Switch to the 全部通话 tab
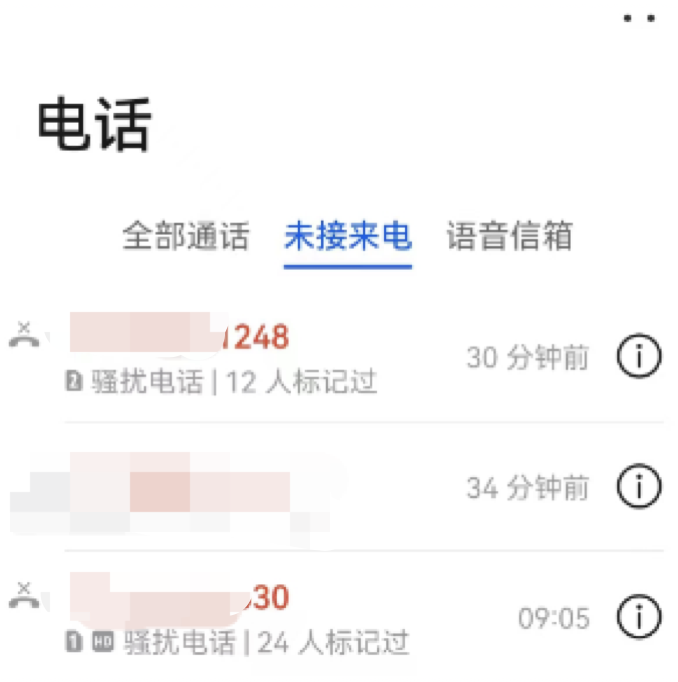This screenshot has width=678, height=682. [x=185, y=237]
